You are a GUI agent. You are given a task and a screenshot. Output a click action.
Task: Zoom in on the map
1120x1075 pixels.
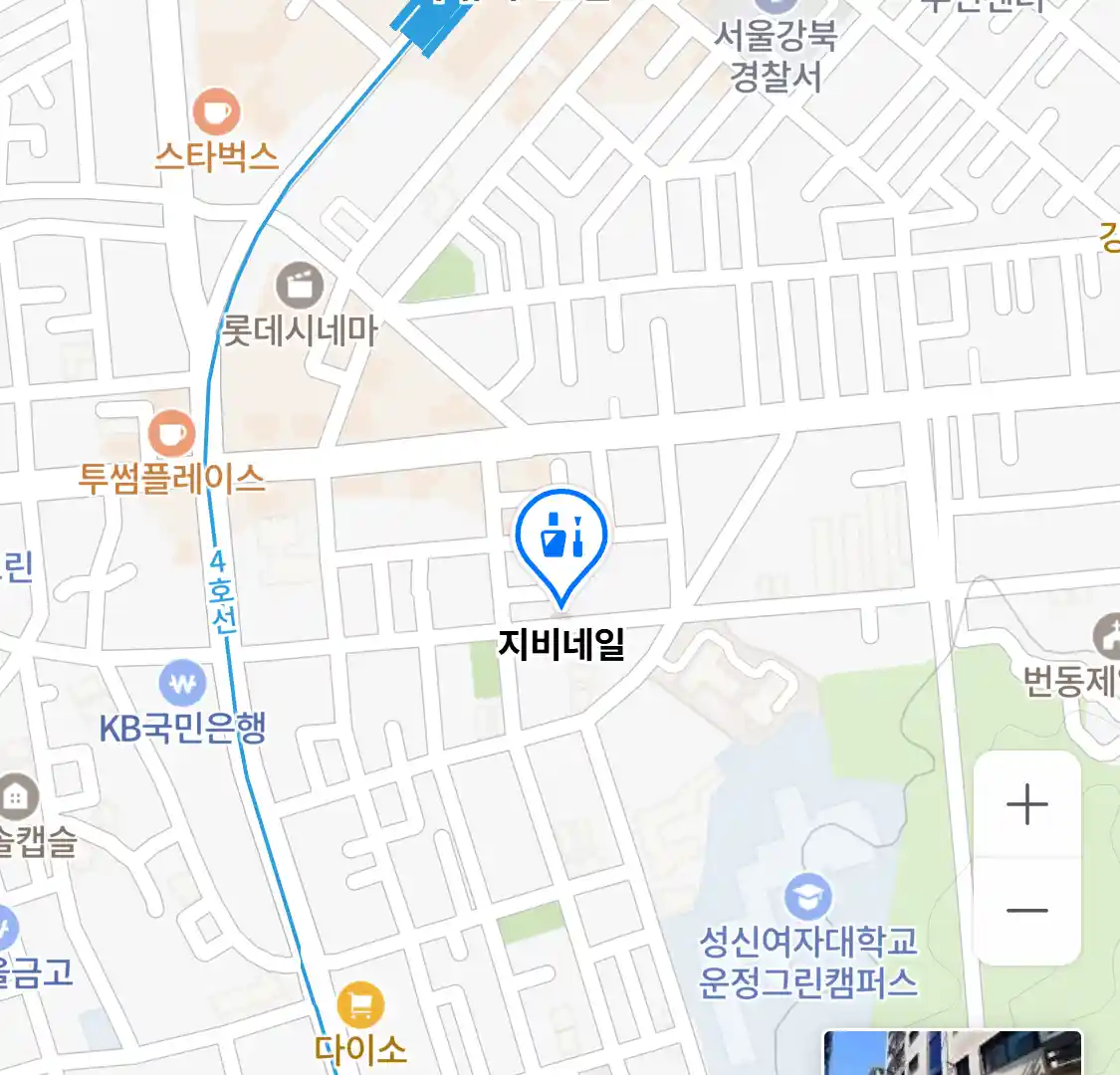click(1026, 804)
